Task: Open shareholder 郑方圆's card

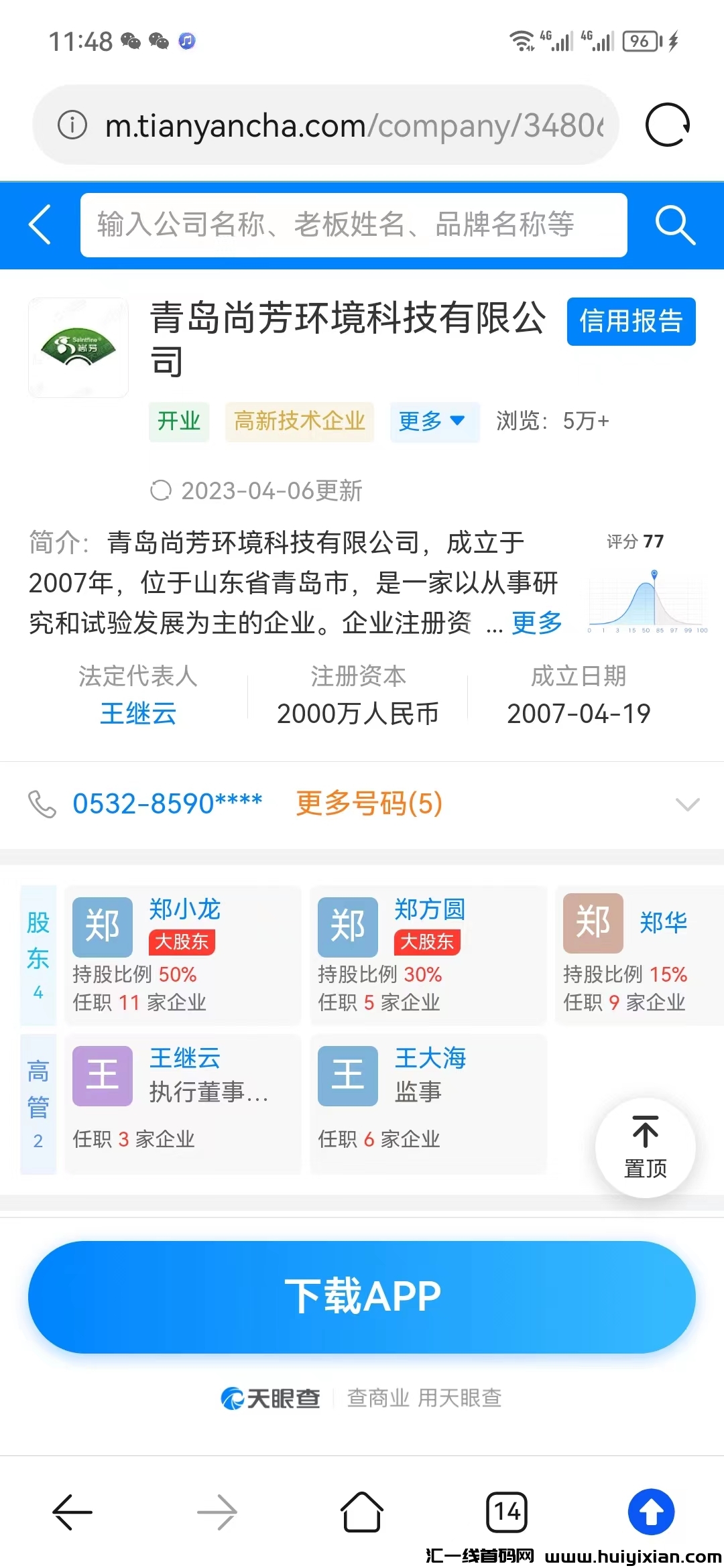Action: [428, 955]
